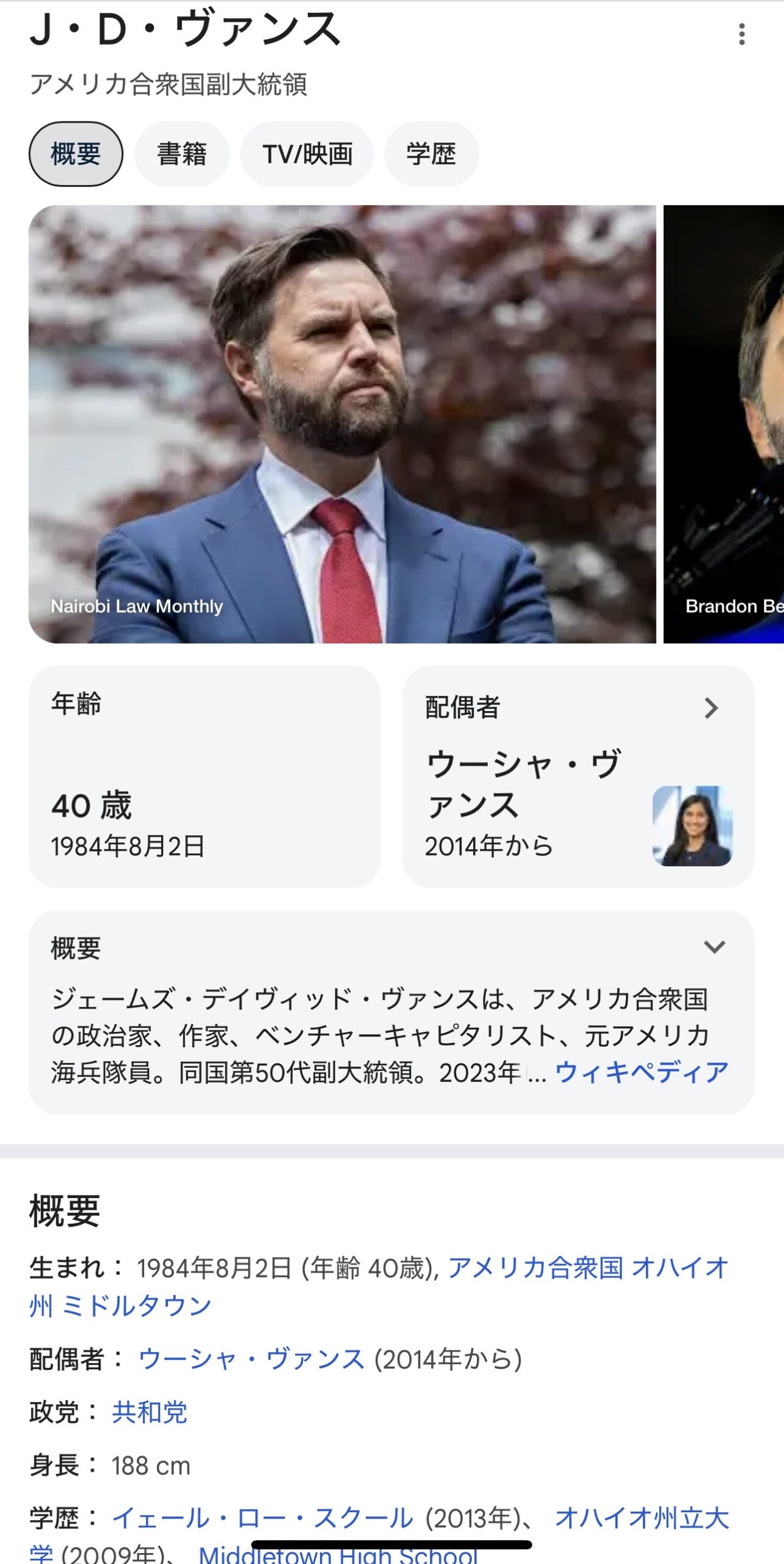The image size is (784, 1564).
Task: Switch to the TV/映画 chip
Action: pos(307,154)
